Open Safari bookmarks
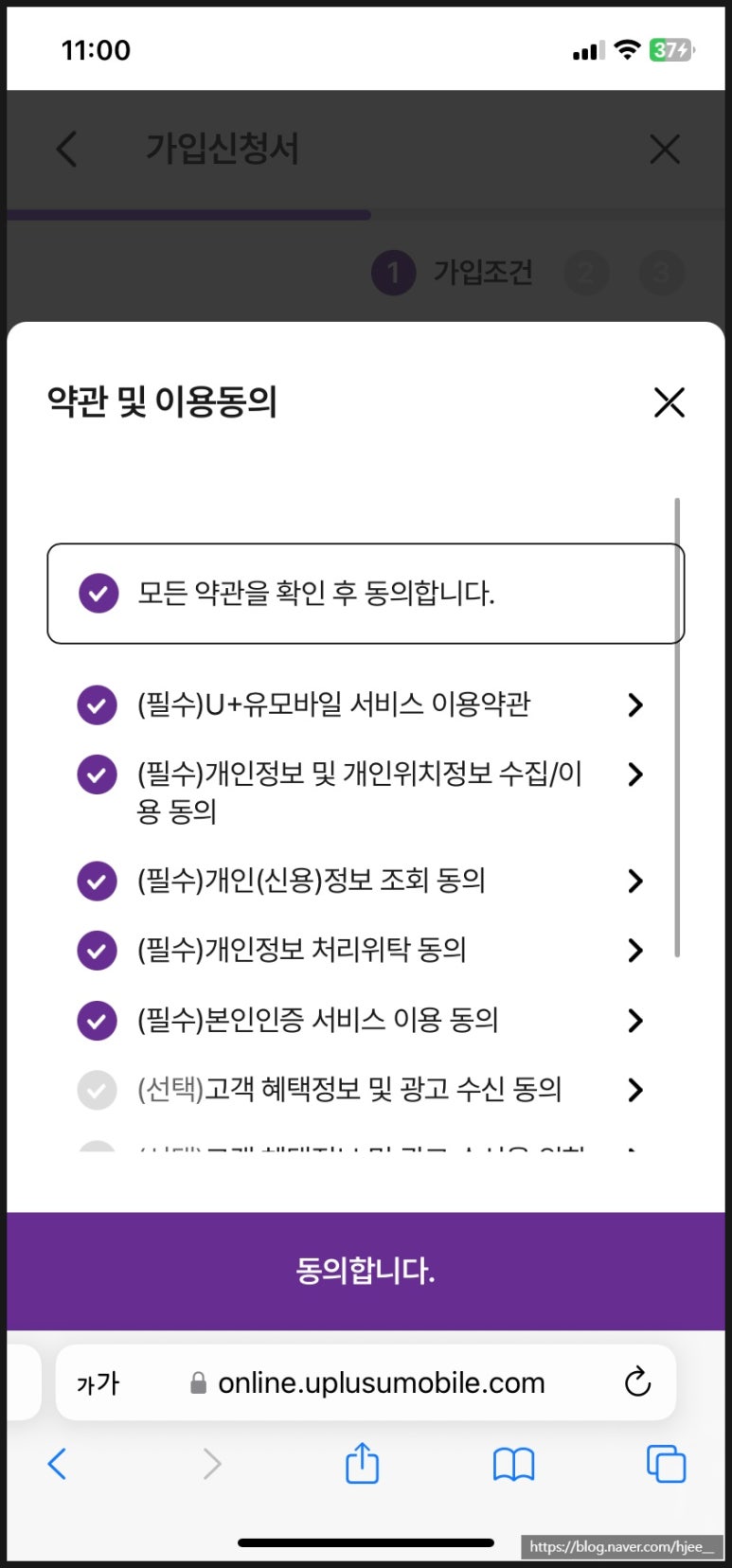The width and height of the screenshot is (732, 1568). tap(513, 1465)
